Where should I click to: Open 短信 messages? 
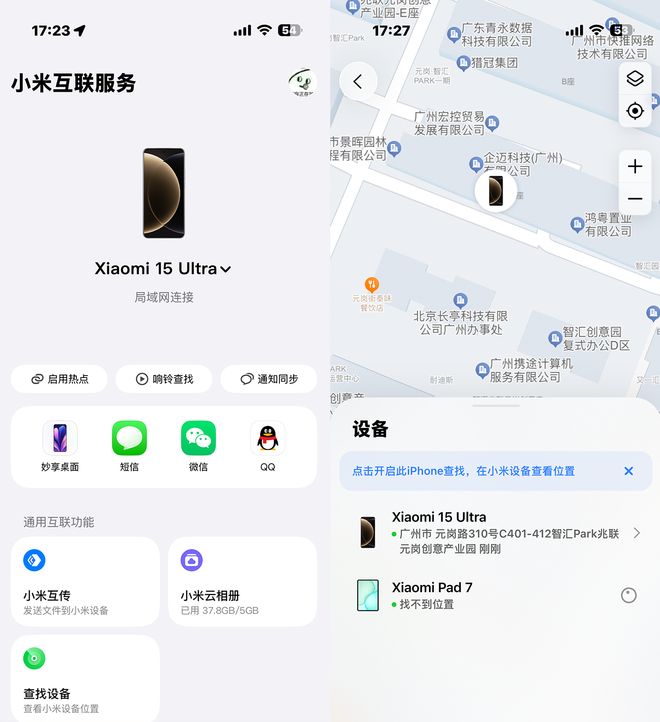(129, 446)
